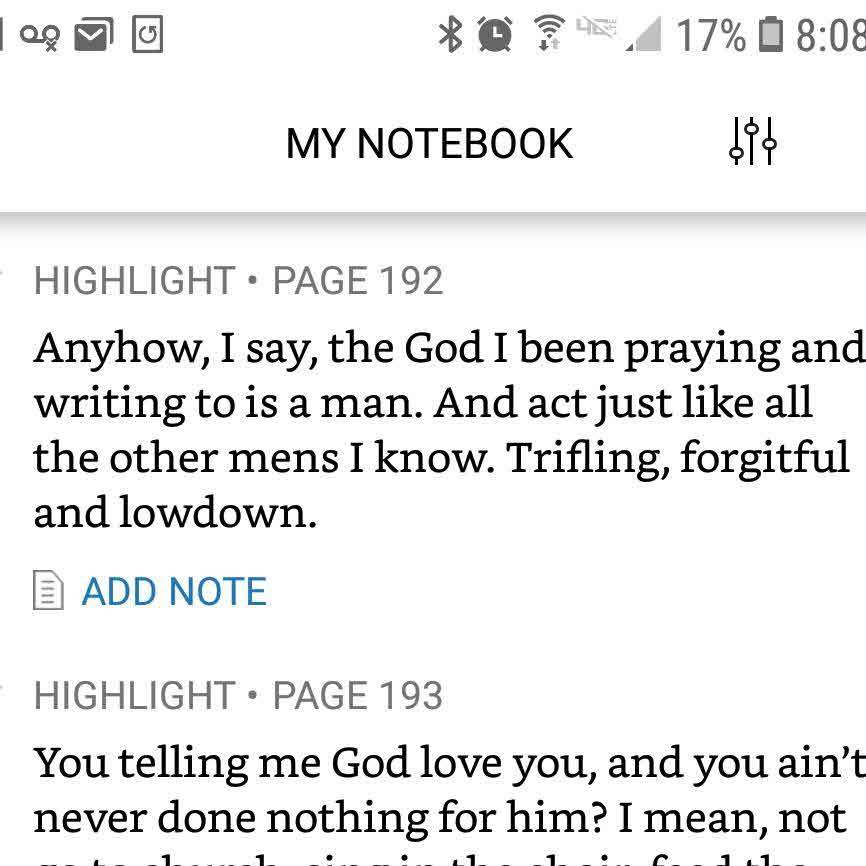Open the notebook filter settings
866x866 pixels.
click(x=752, y=142)
